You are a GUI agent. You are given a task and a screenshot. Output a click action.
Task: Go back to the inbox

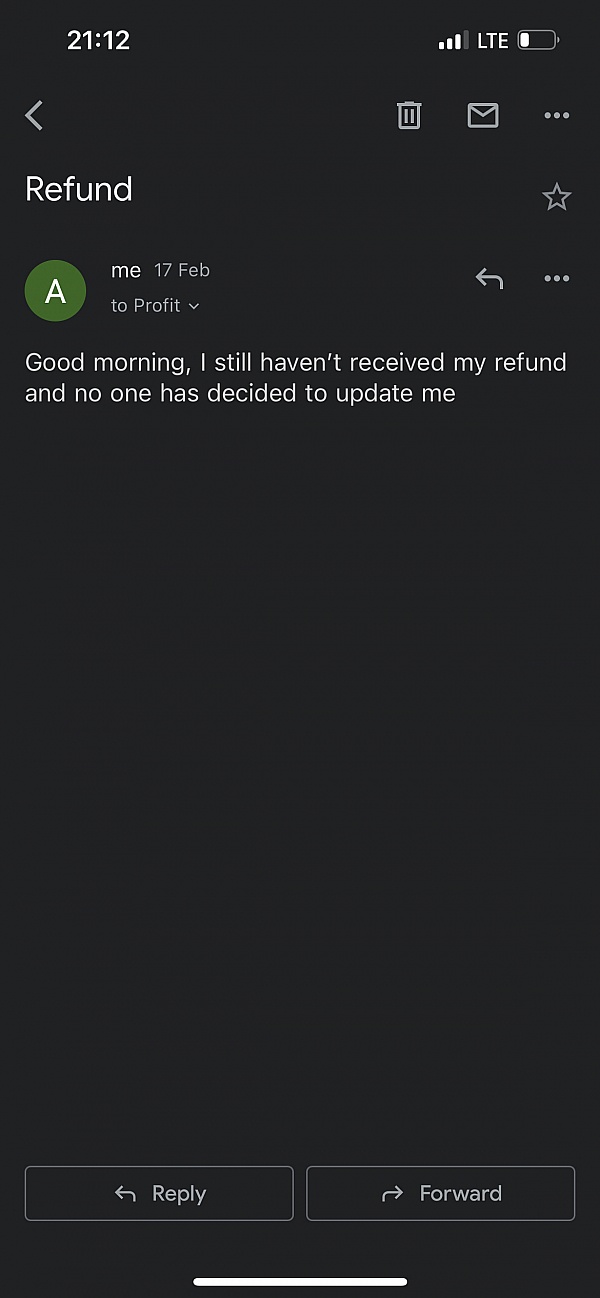[x=35, y=116]
